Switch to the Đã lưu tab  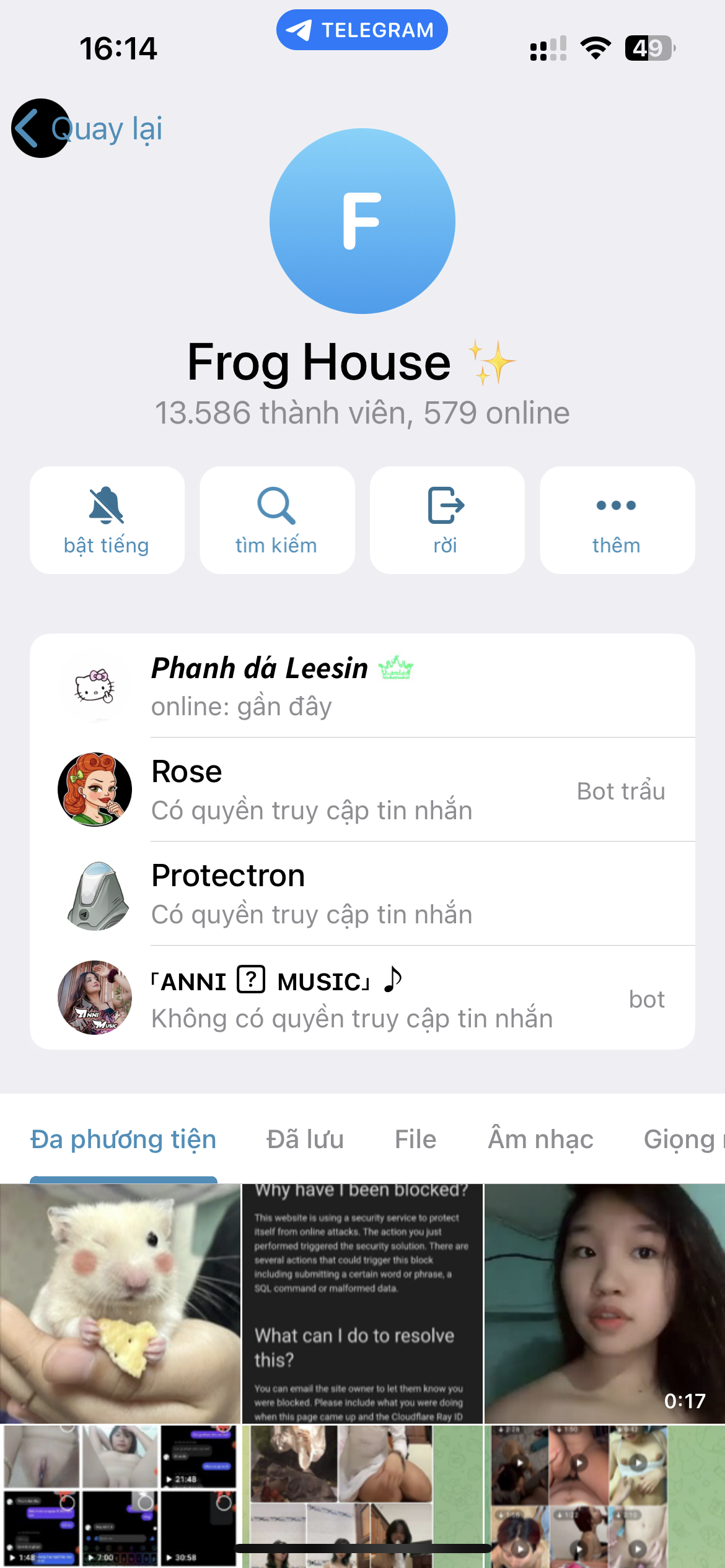click(305, 1139)
